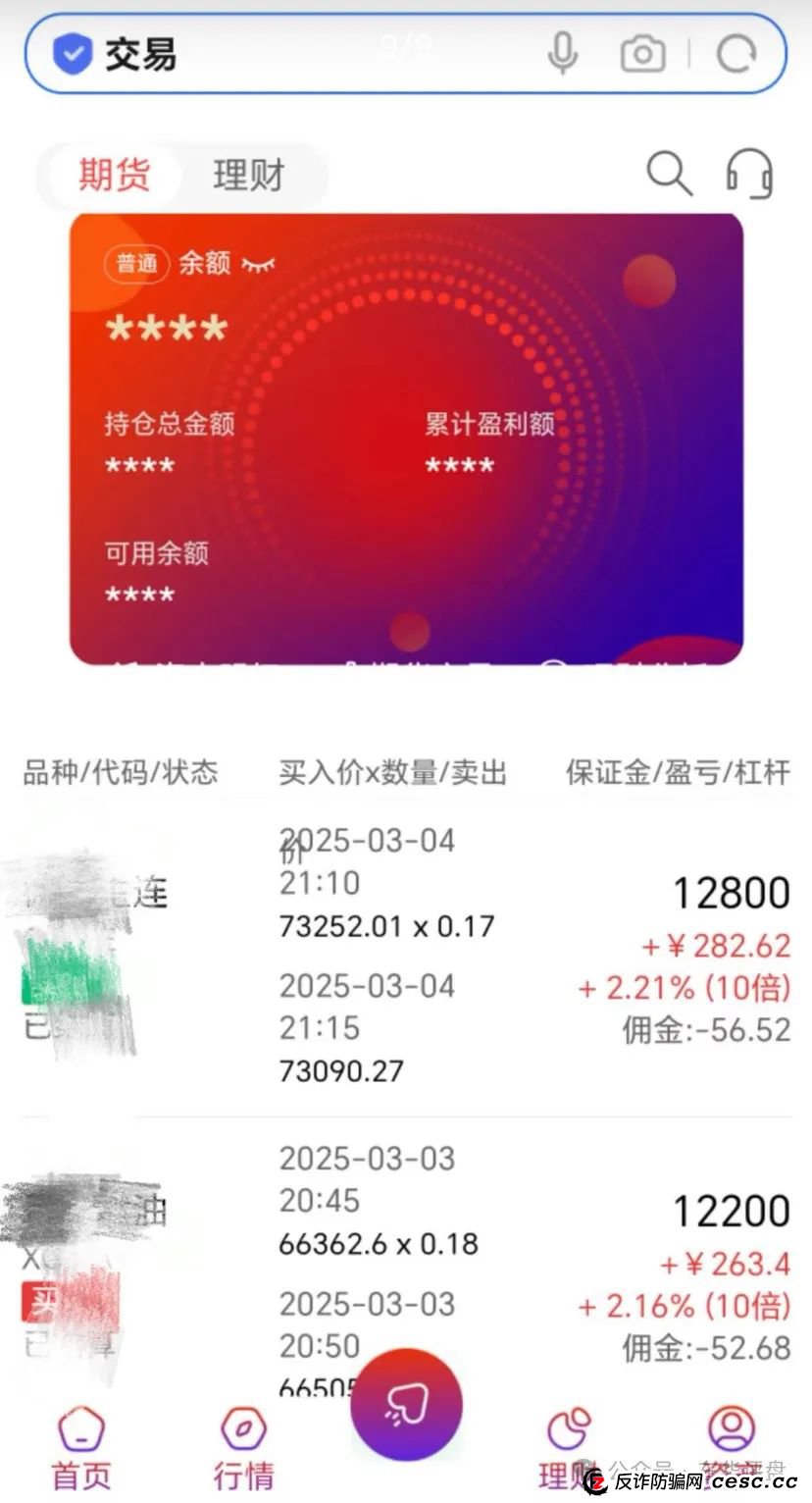Open the camera icon in the search bar
The image size is (812, 1503).
pos(639,55)
